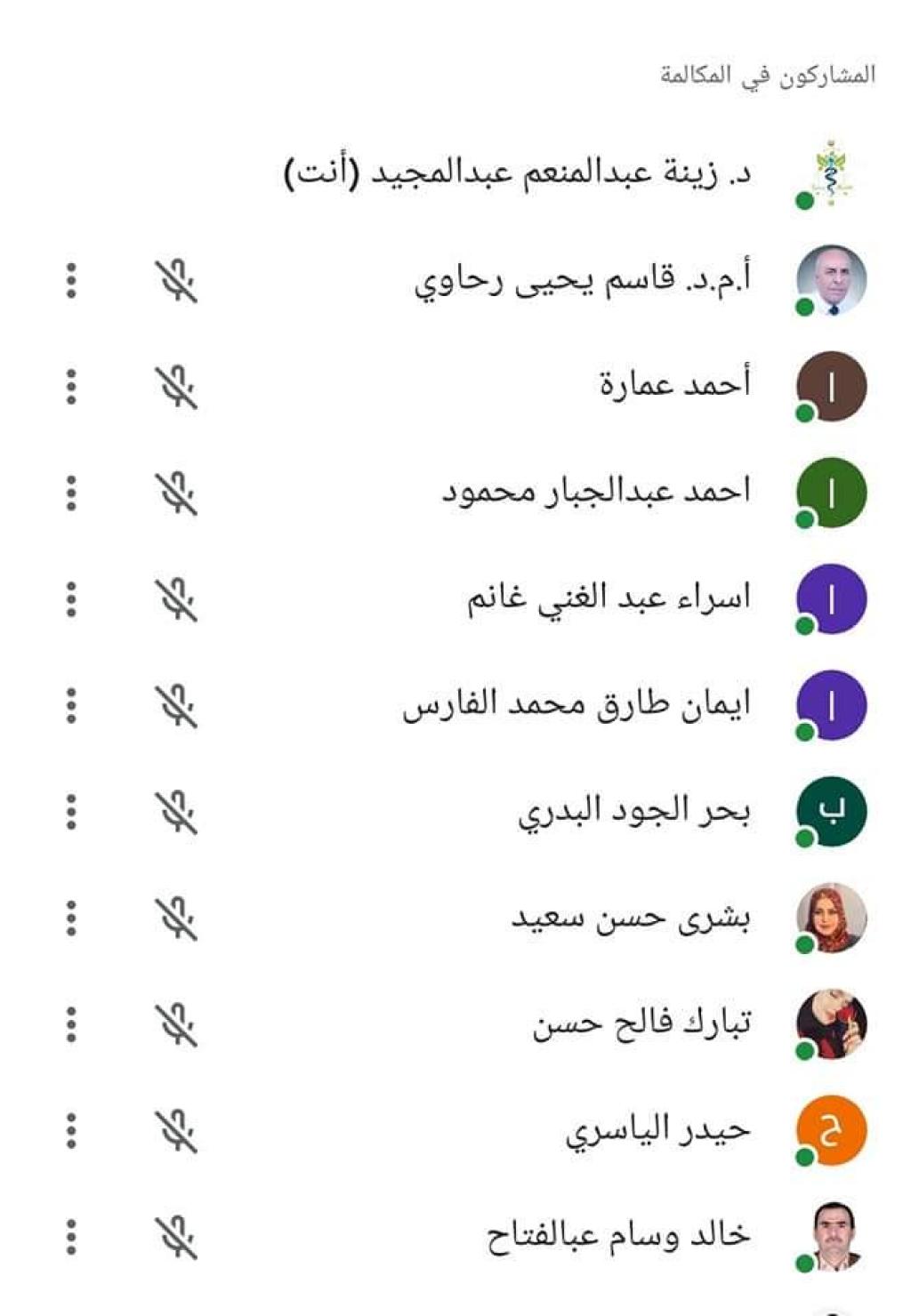Open overflow menu for حيدر الياسري
Screen dimensions: 911x1316
[71, 1131]
